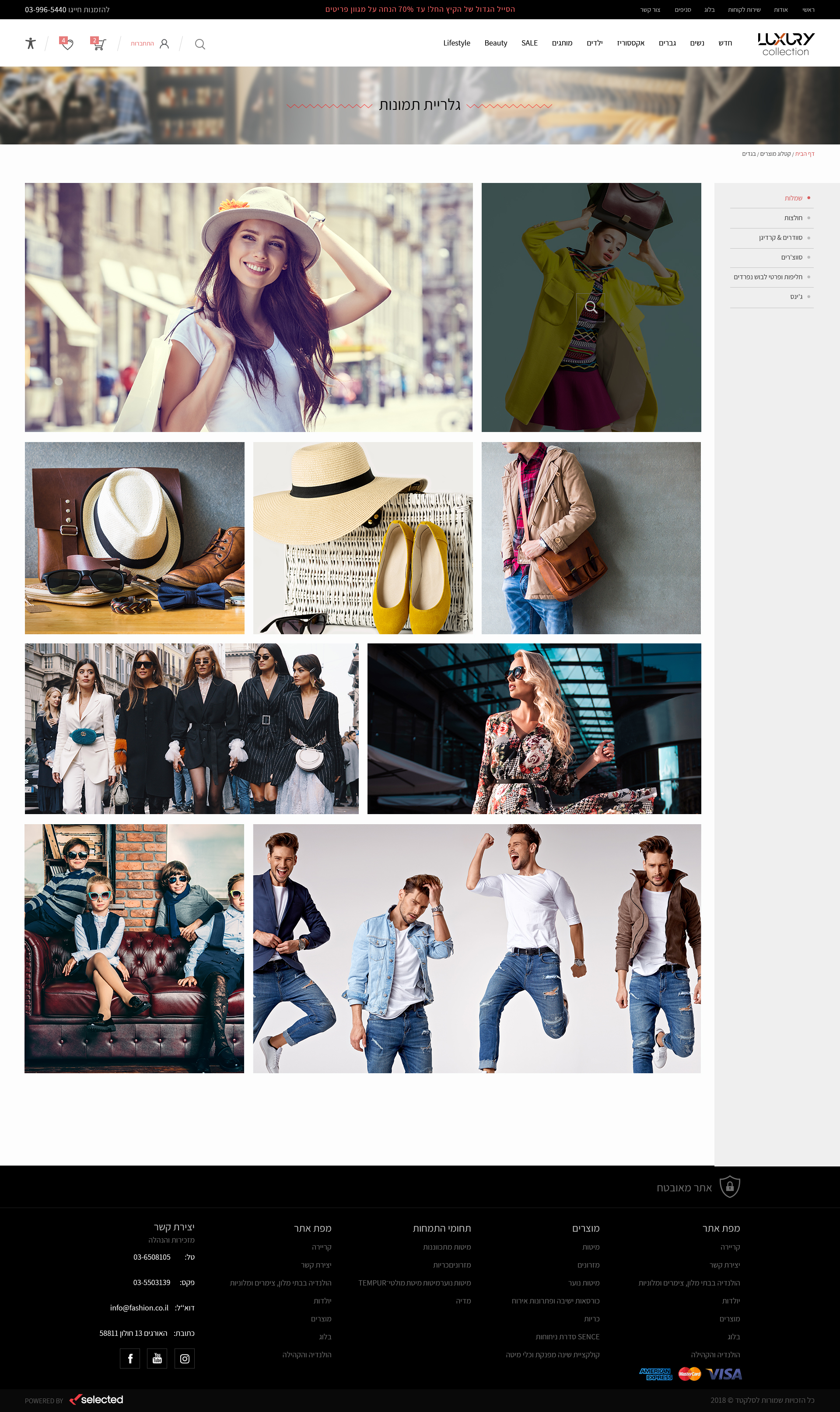The height and width of the screenshot is (1412, 840).
Task: Open the shopping cart
Action: pos(98,44)
